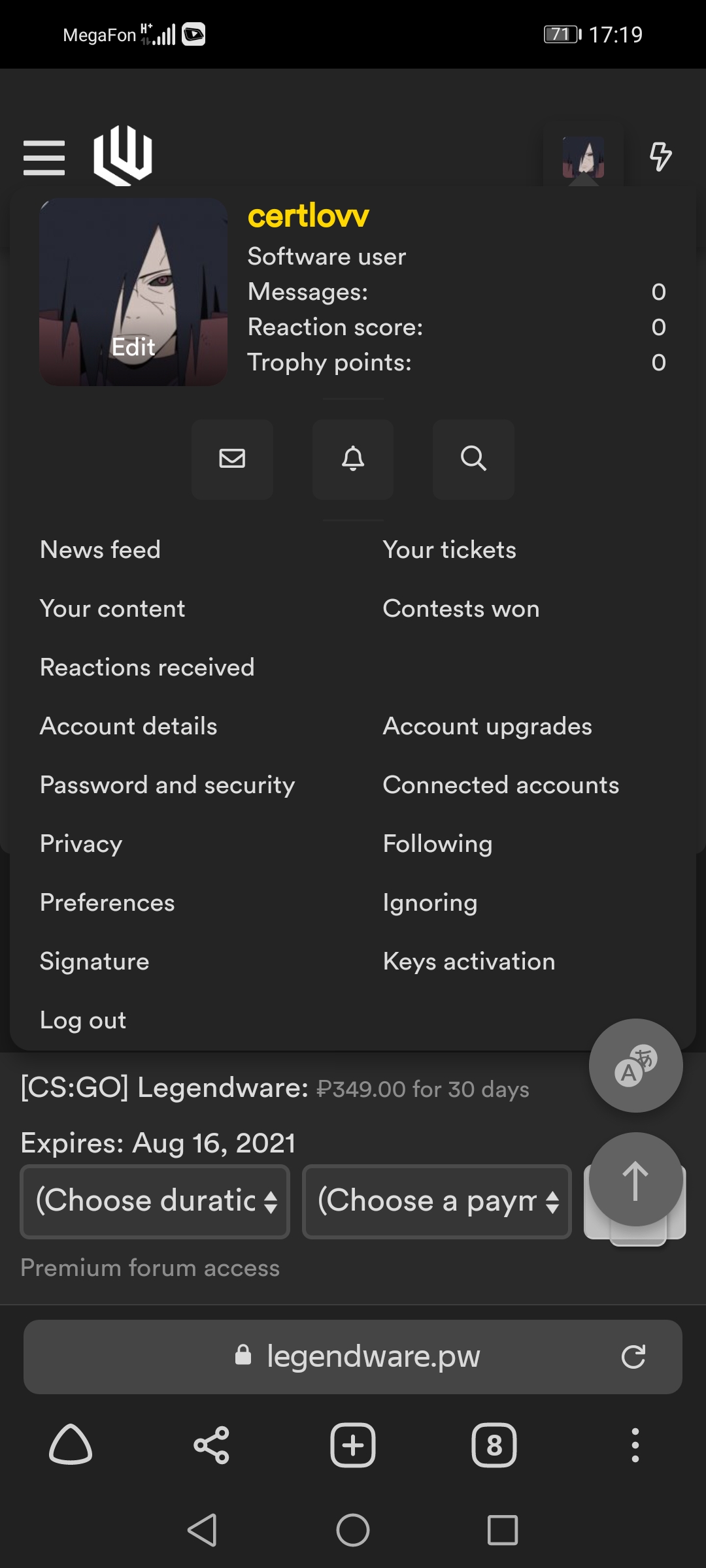Open the conversations envelope icon
The image size is (706, 1568).
point(232,459)
